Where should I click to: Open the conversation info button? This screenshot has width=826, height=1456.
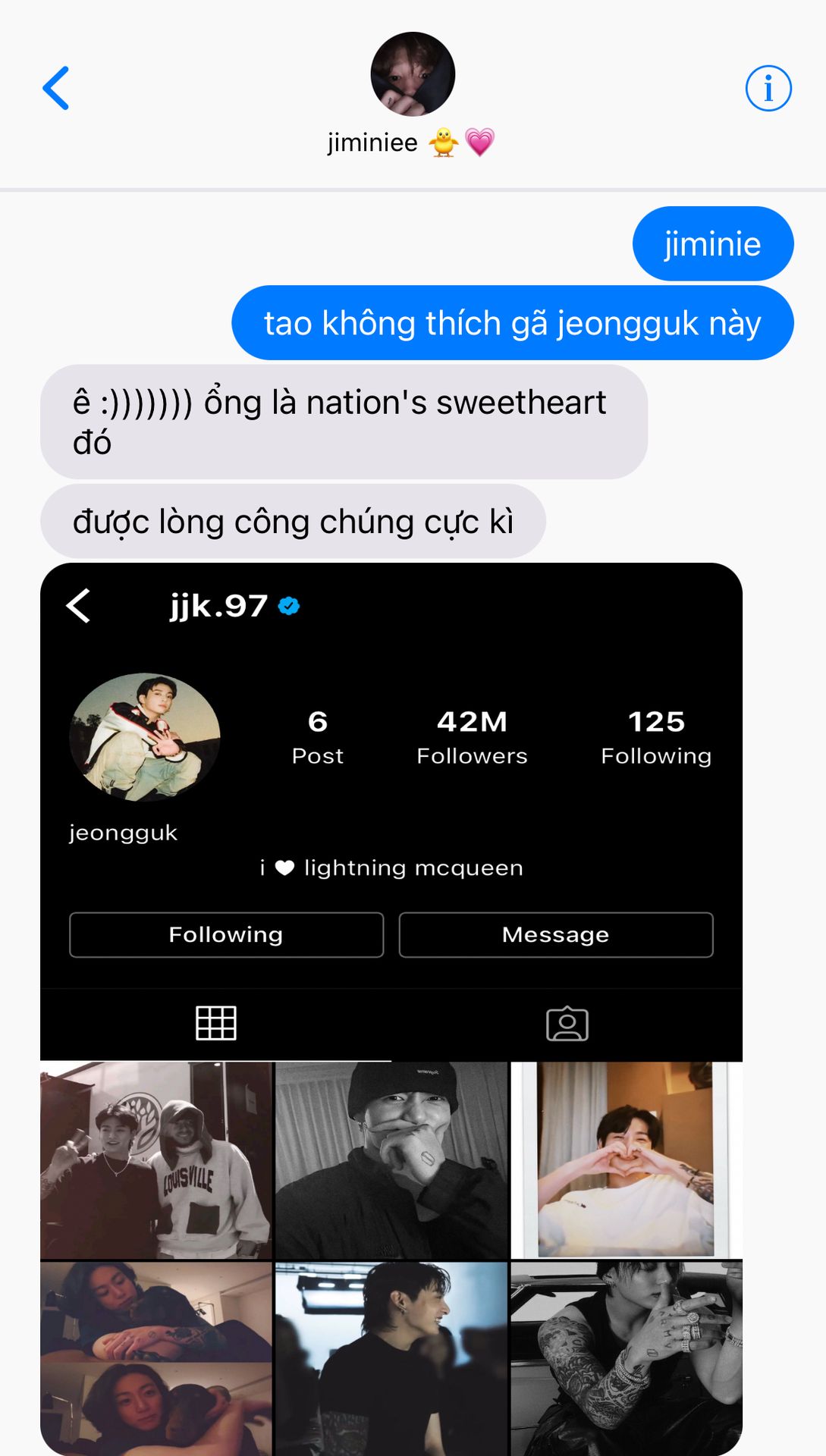click(768, 88)
